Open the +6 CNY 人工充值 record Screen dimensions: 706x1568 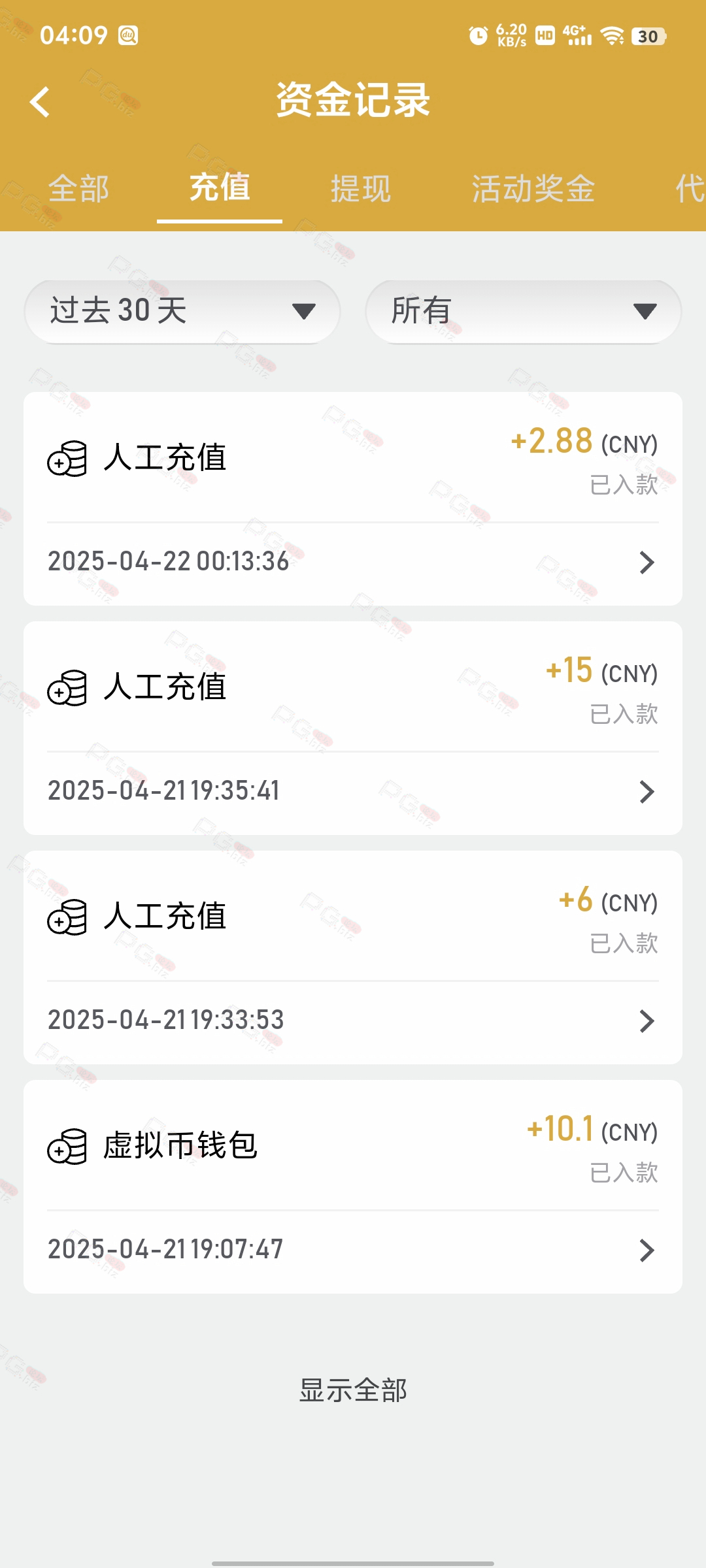(353, 957)
